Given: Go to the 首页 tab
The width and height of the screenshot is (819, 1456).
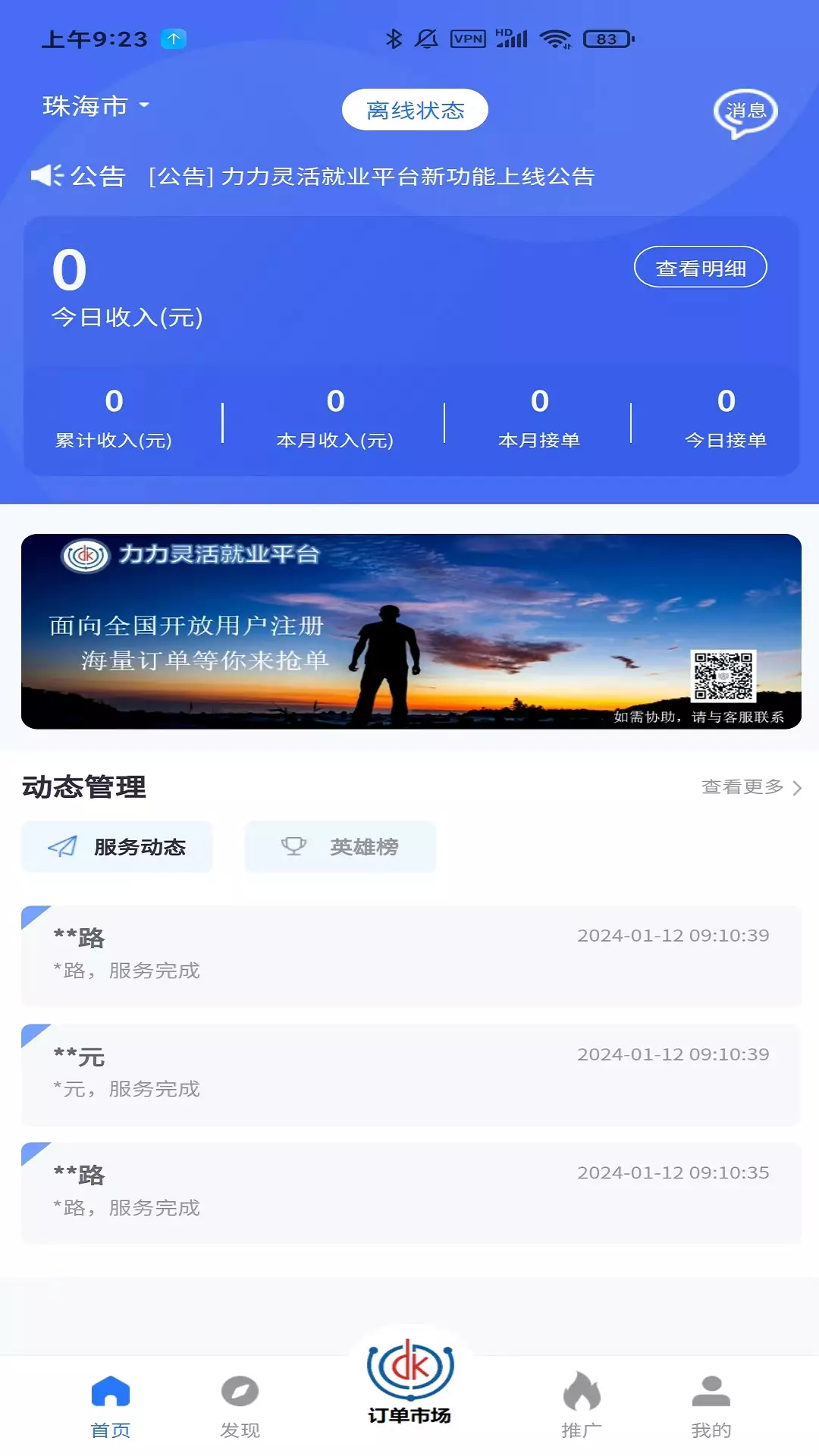Looking at the screenshot, I should click(111, 1407).
